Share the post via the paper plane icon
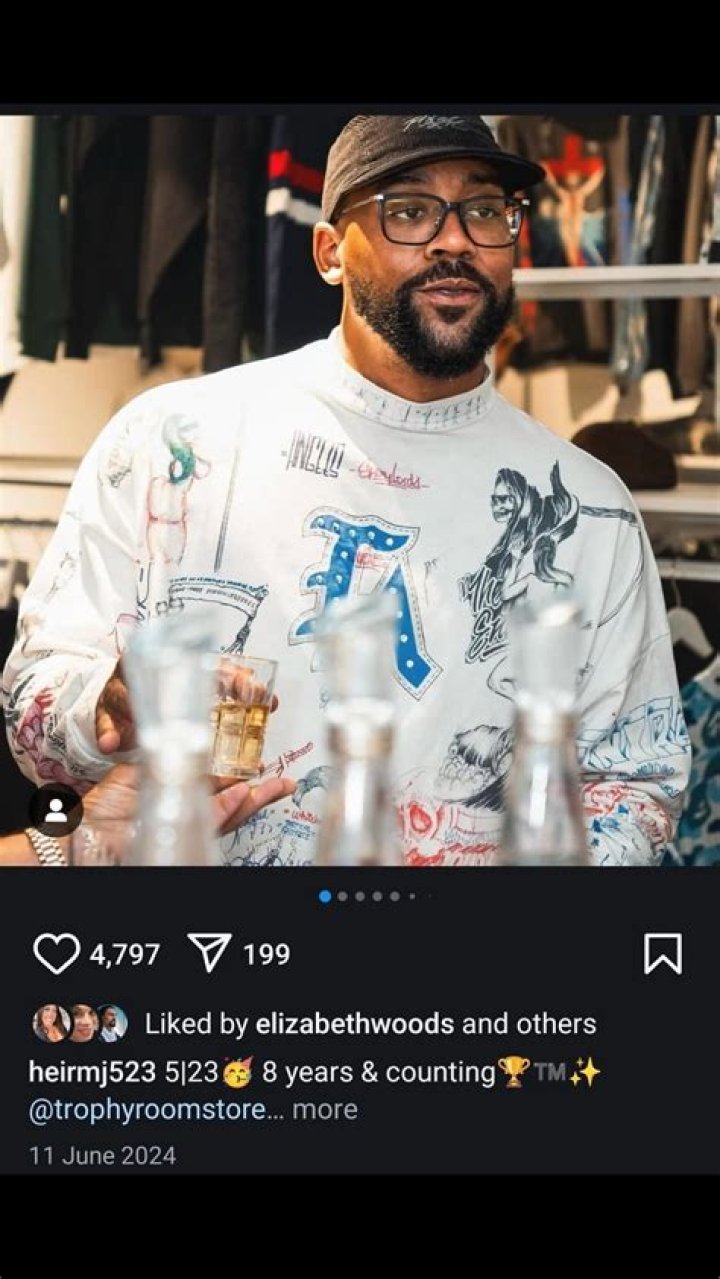The width and height of the screenshot is (720, 1279). [210, 954]
